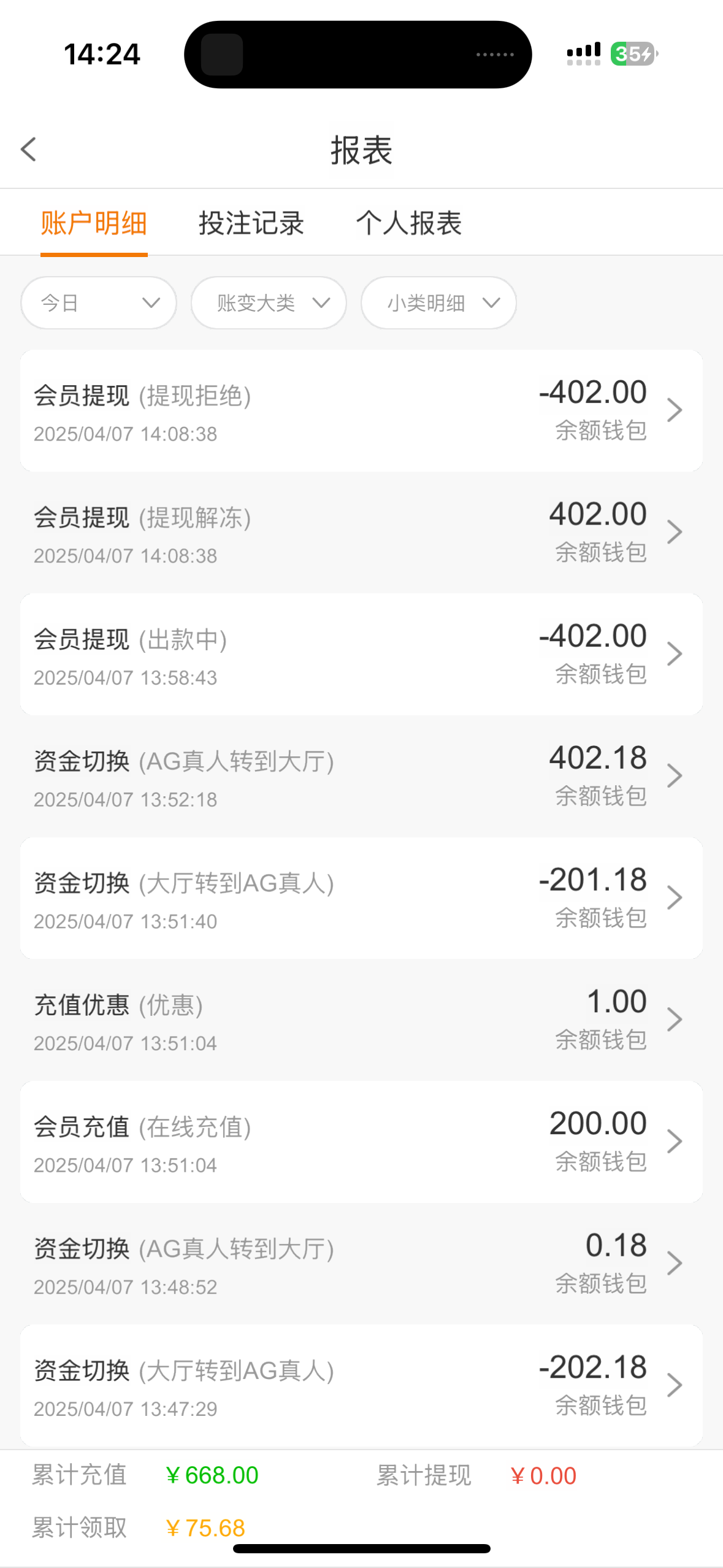Open the 会员充值 200.00 record

(361, 1142)
